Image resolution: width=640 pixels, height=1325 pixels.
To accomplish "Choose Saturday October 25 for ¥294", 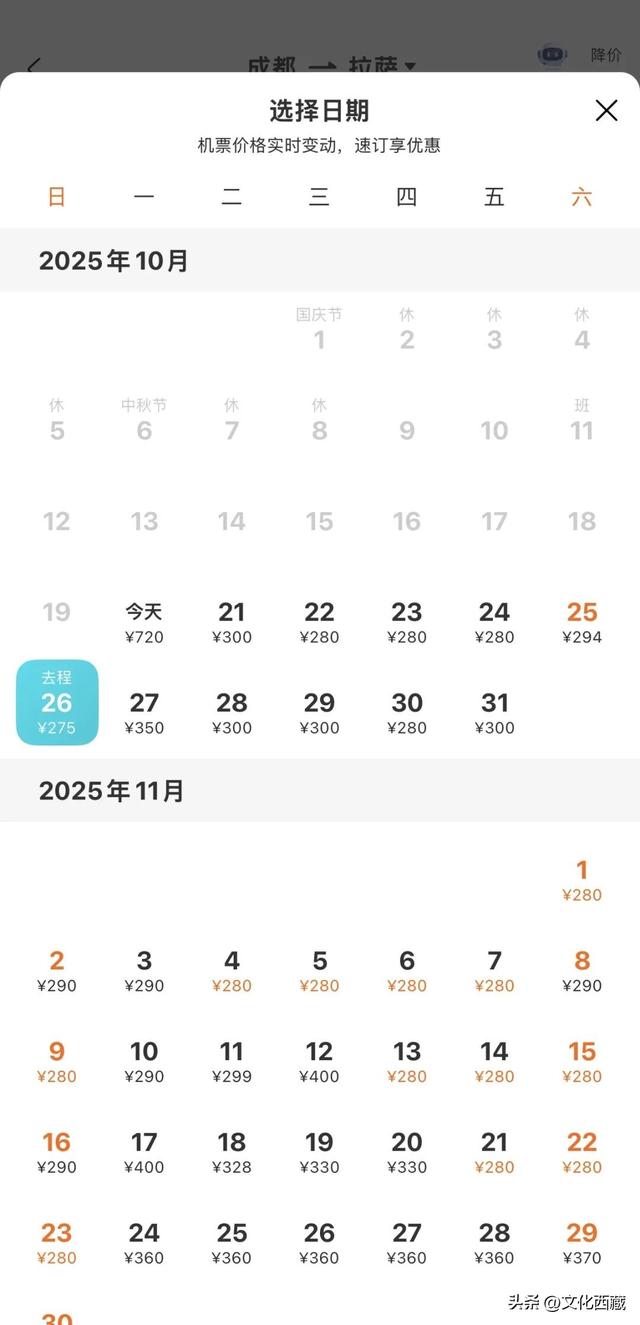I will (582, 622).
